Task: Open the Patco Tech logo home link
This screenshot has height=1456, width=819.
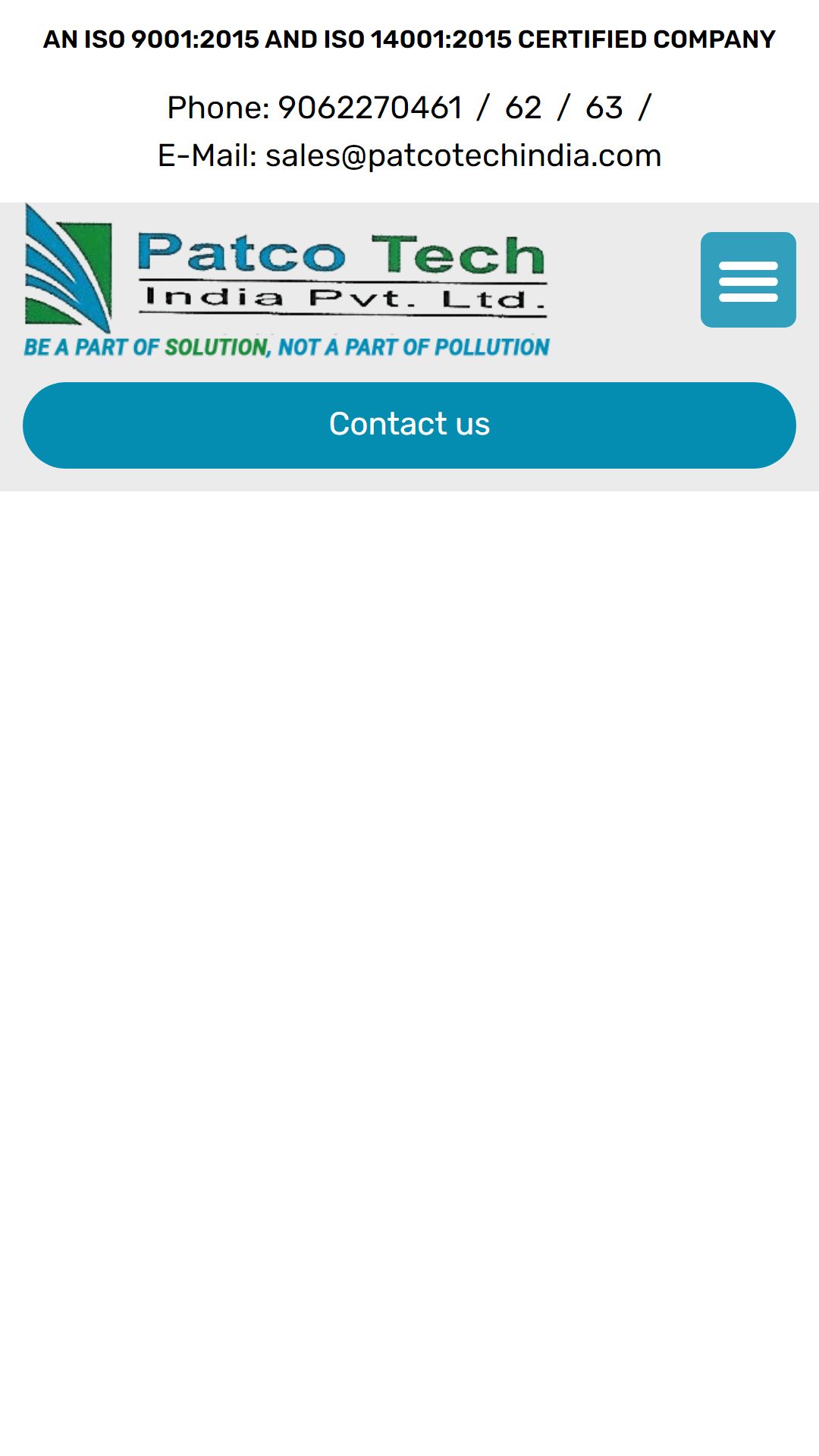Action: coord(287,280)
